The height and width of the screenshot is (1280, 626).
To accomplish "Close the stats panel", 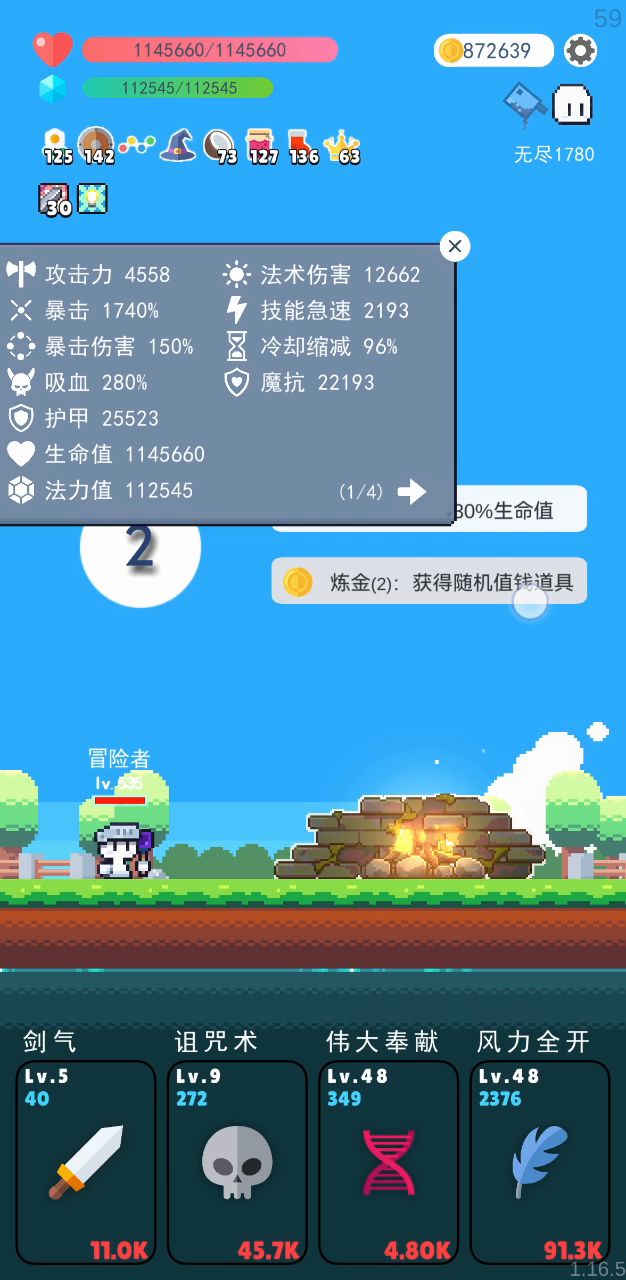I will coord(455,246).
